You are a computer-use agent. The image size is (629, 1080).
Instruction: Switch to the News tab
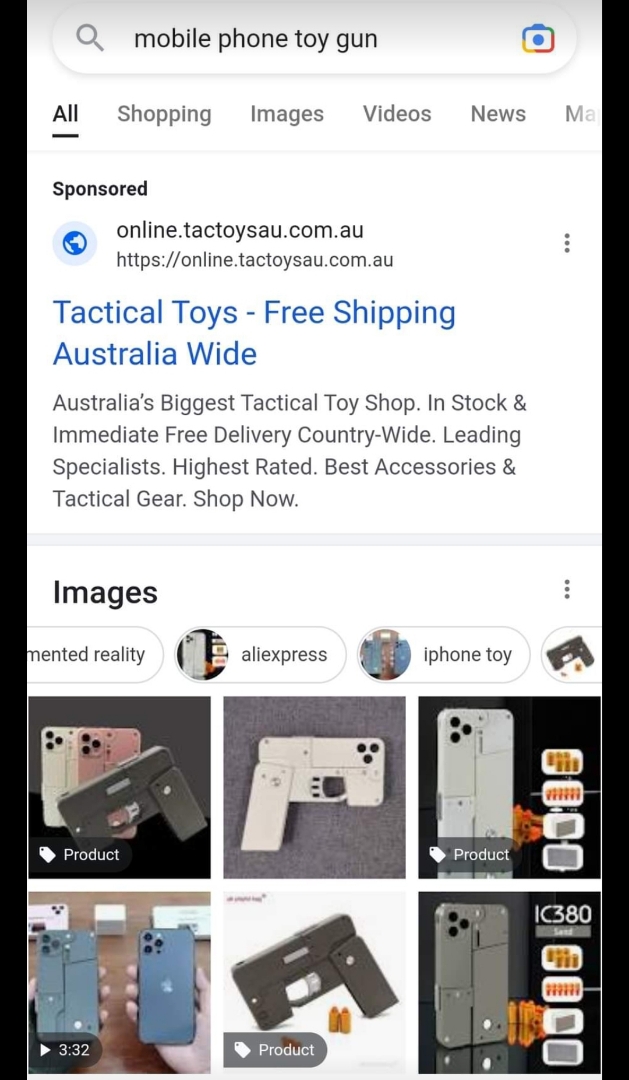tap(498, 114)
